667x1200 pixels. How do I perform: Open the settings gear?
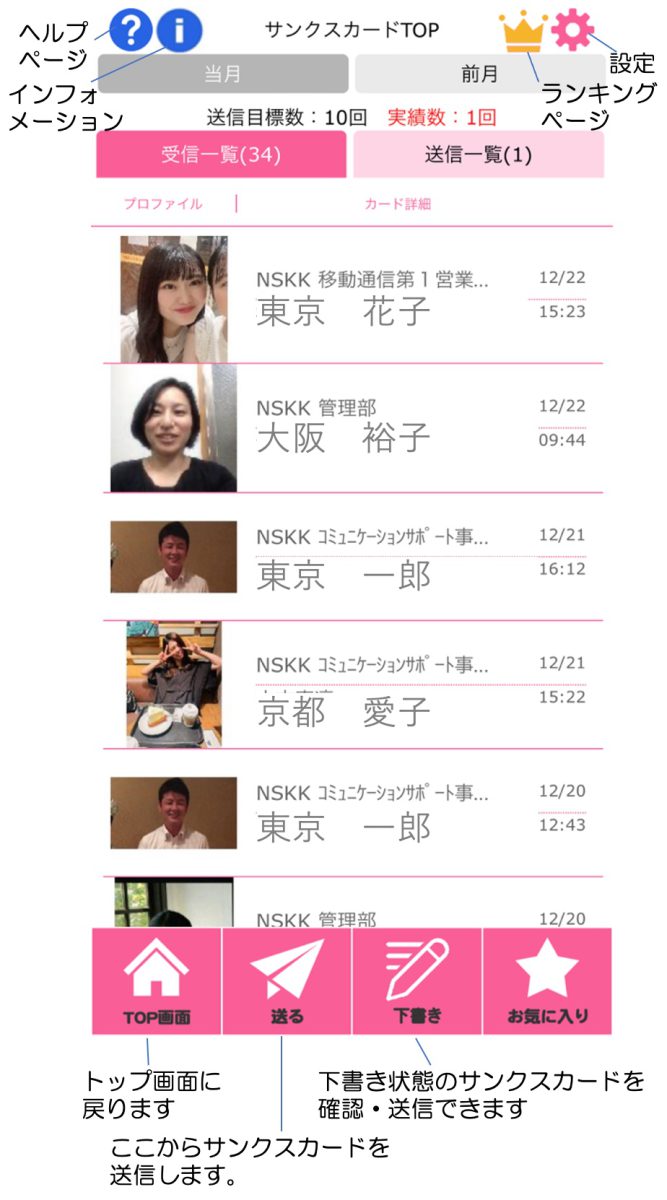click(572, 30)
